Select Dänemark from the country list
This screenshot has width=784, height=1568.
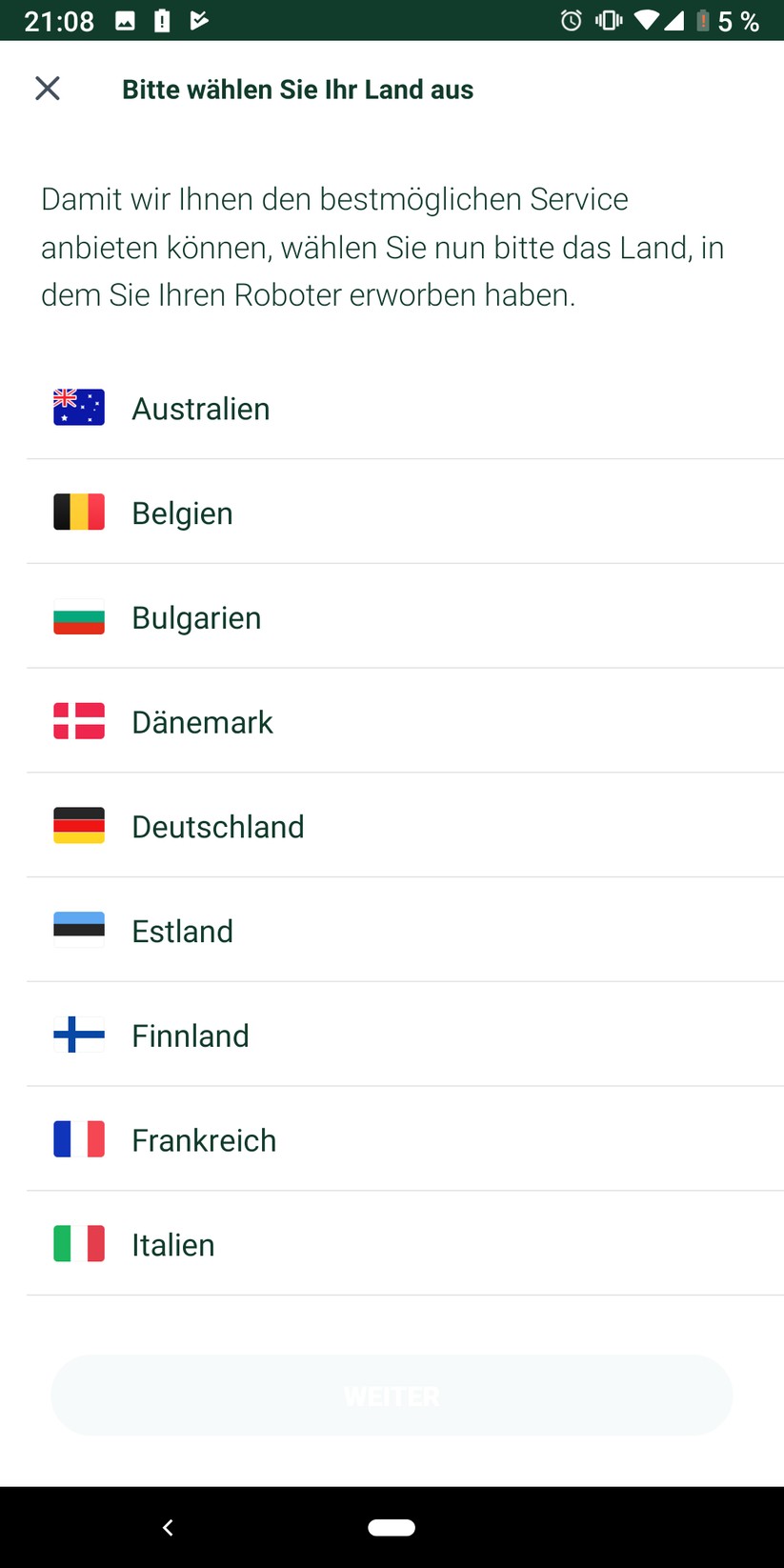tap(202, 720)
